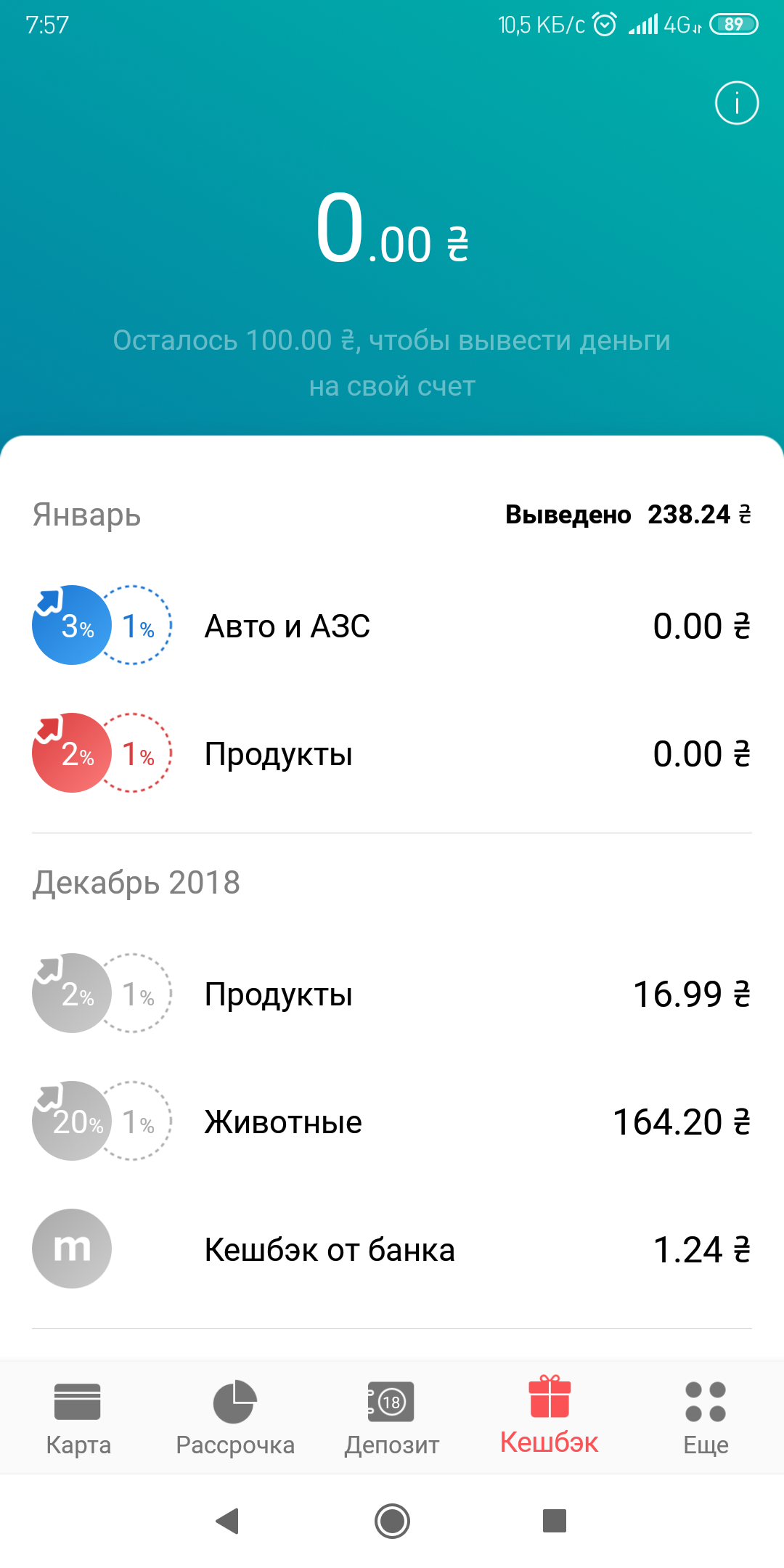Open January's Продукты cashback row

coord(392,754)
